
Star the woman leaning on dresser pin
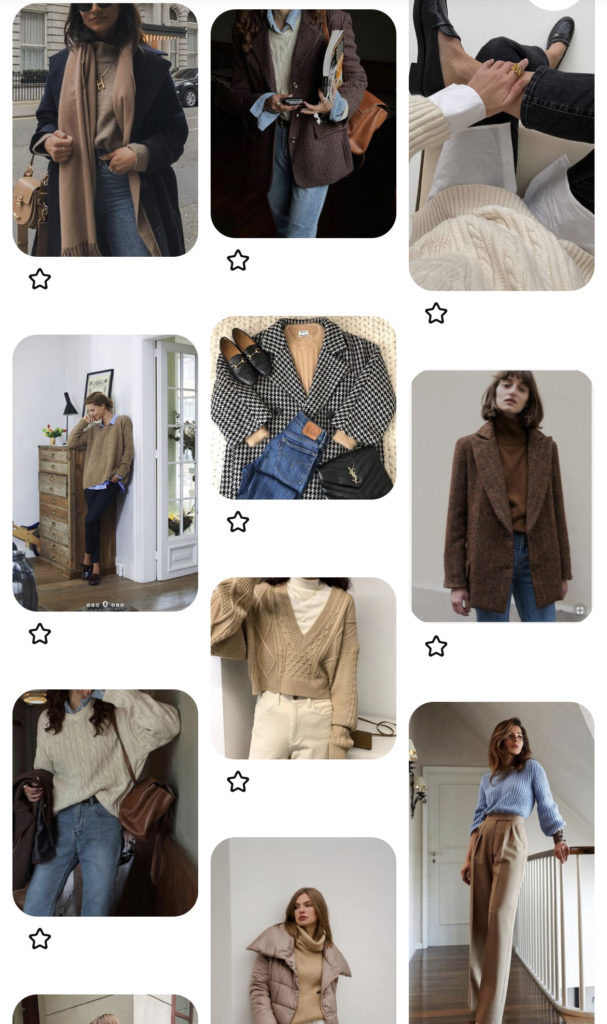(40, 634)
